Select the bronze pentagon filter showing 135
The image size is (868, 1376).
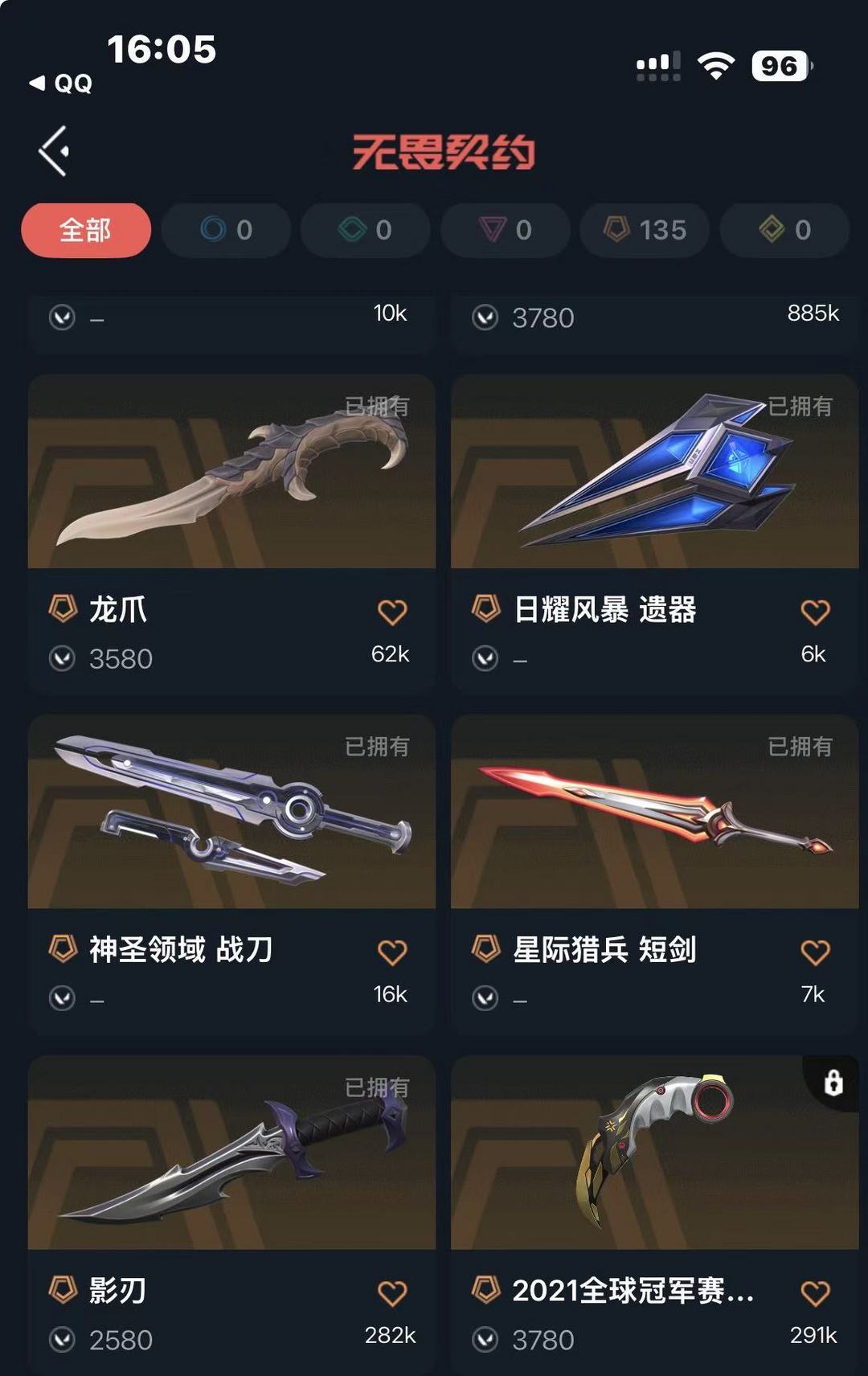(x=643, y=230)
